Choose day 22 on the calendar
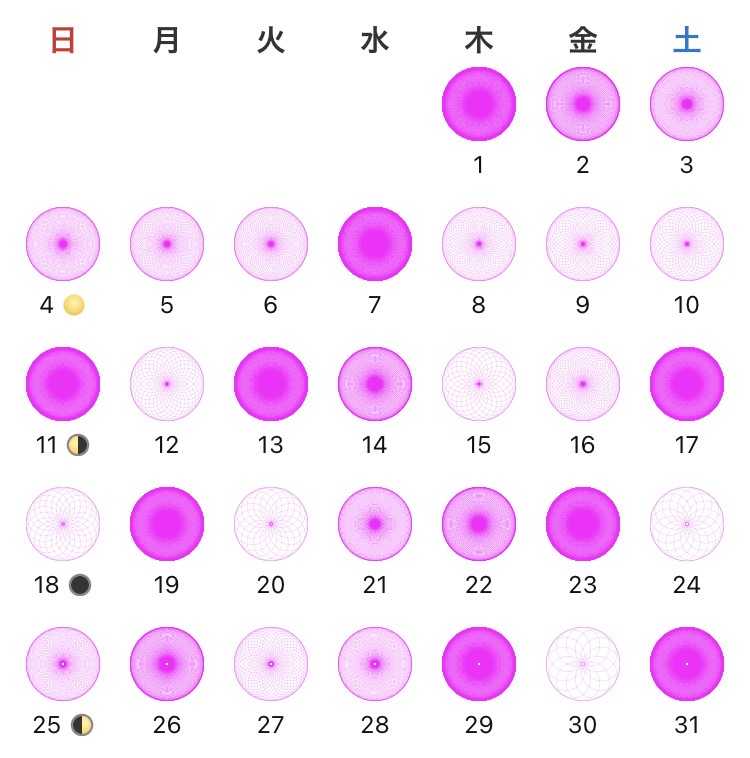The width and height of the screenshot is (750, 758). (479, 524)
